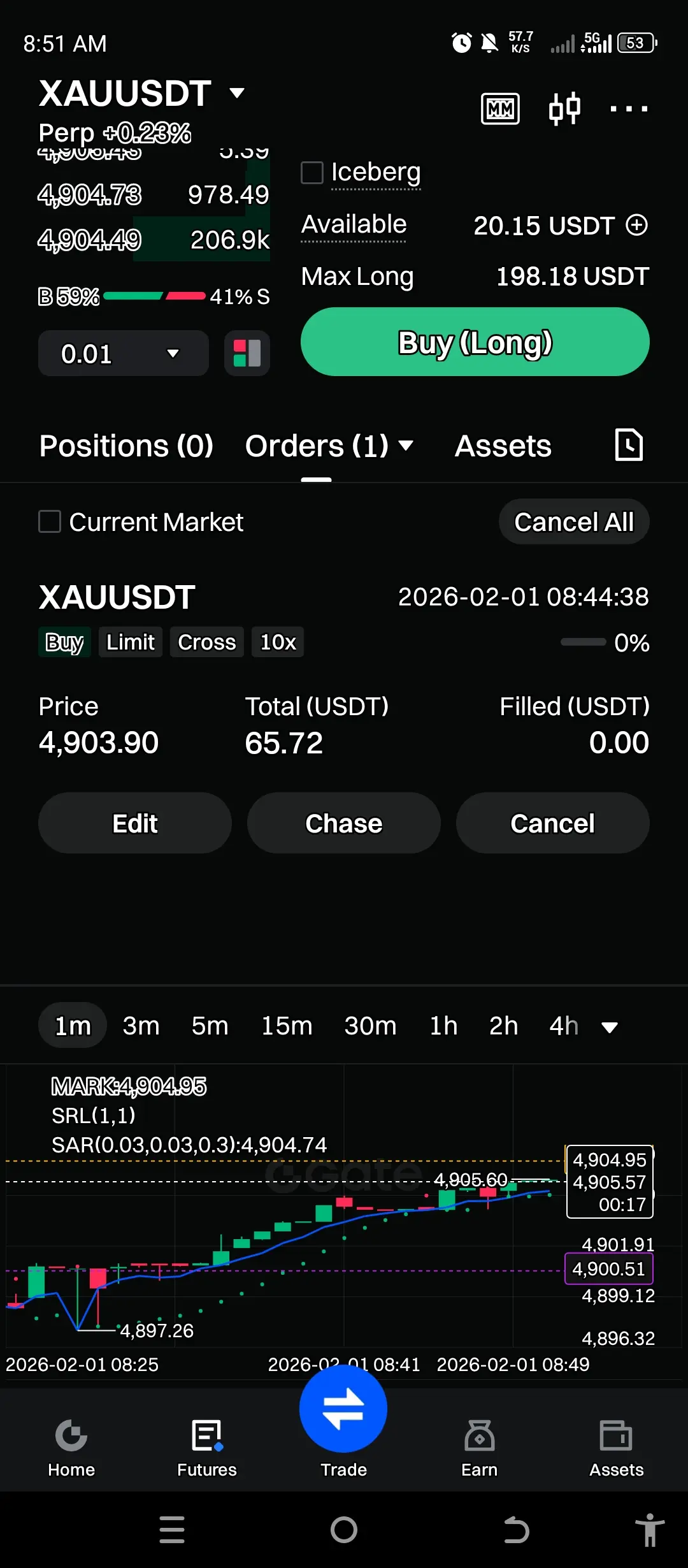Open the candlestick chart icon
The width and height of the screenshot is (688, 1568).
pyautogui.click(x=564, y=108)
